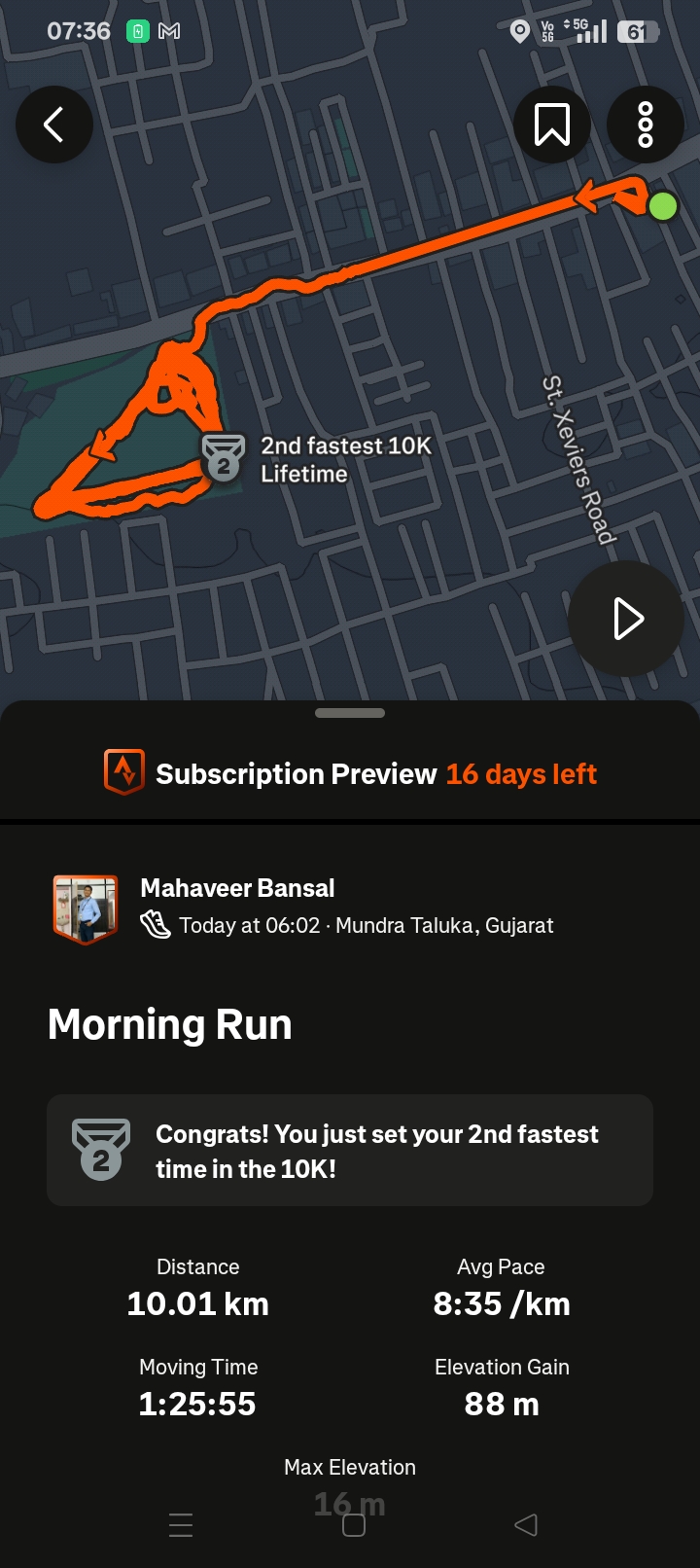The height and width of the screenshot is (1568, 700).
Task: Tap the system back navigation button
Action: pos(526,1524)
